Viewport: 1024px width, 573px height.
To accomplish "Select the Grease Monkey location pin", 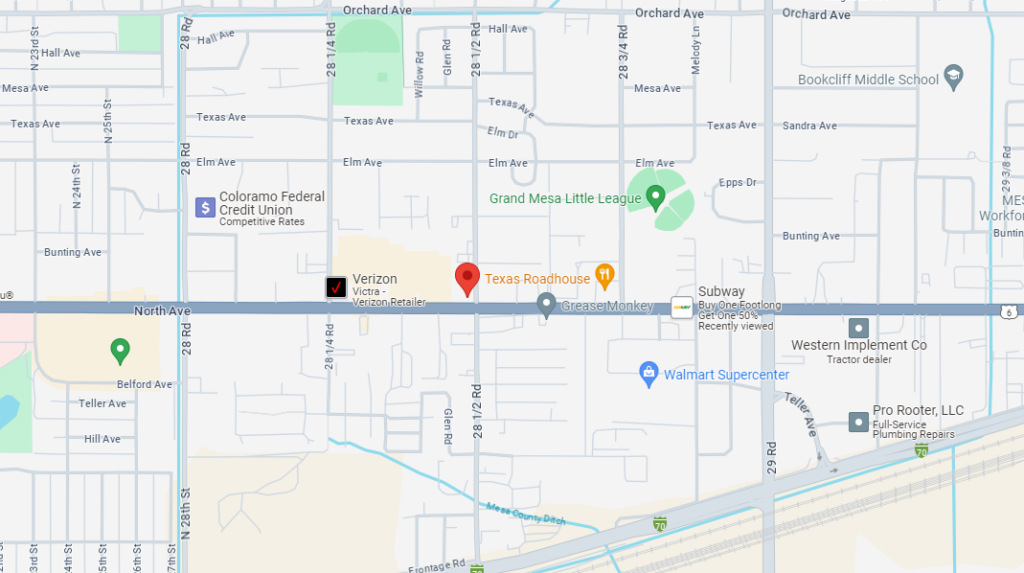I will [x=546, y=303].
